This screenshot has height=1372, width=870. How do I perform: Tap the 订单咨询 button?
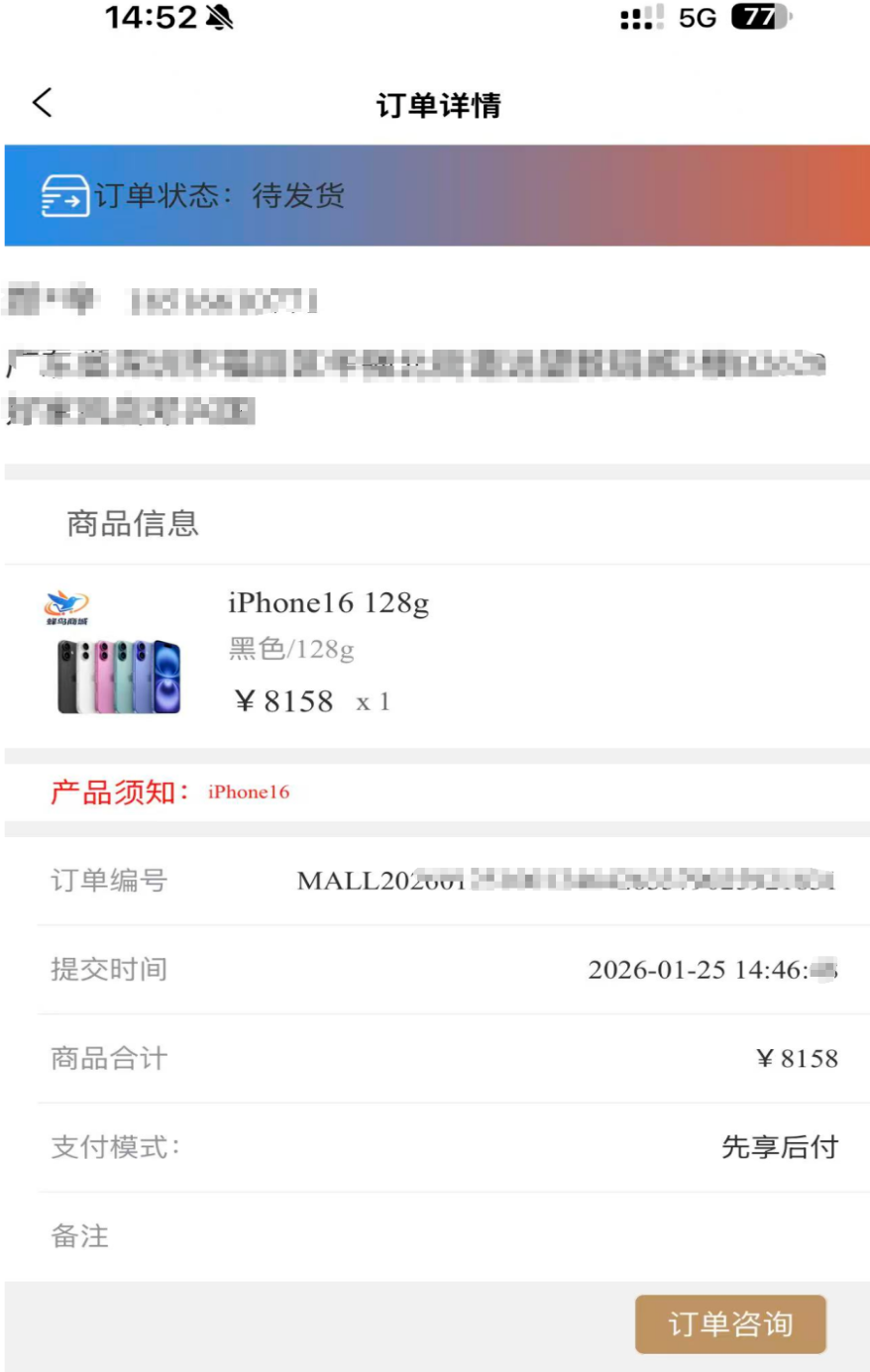[730, 1323]
